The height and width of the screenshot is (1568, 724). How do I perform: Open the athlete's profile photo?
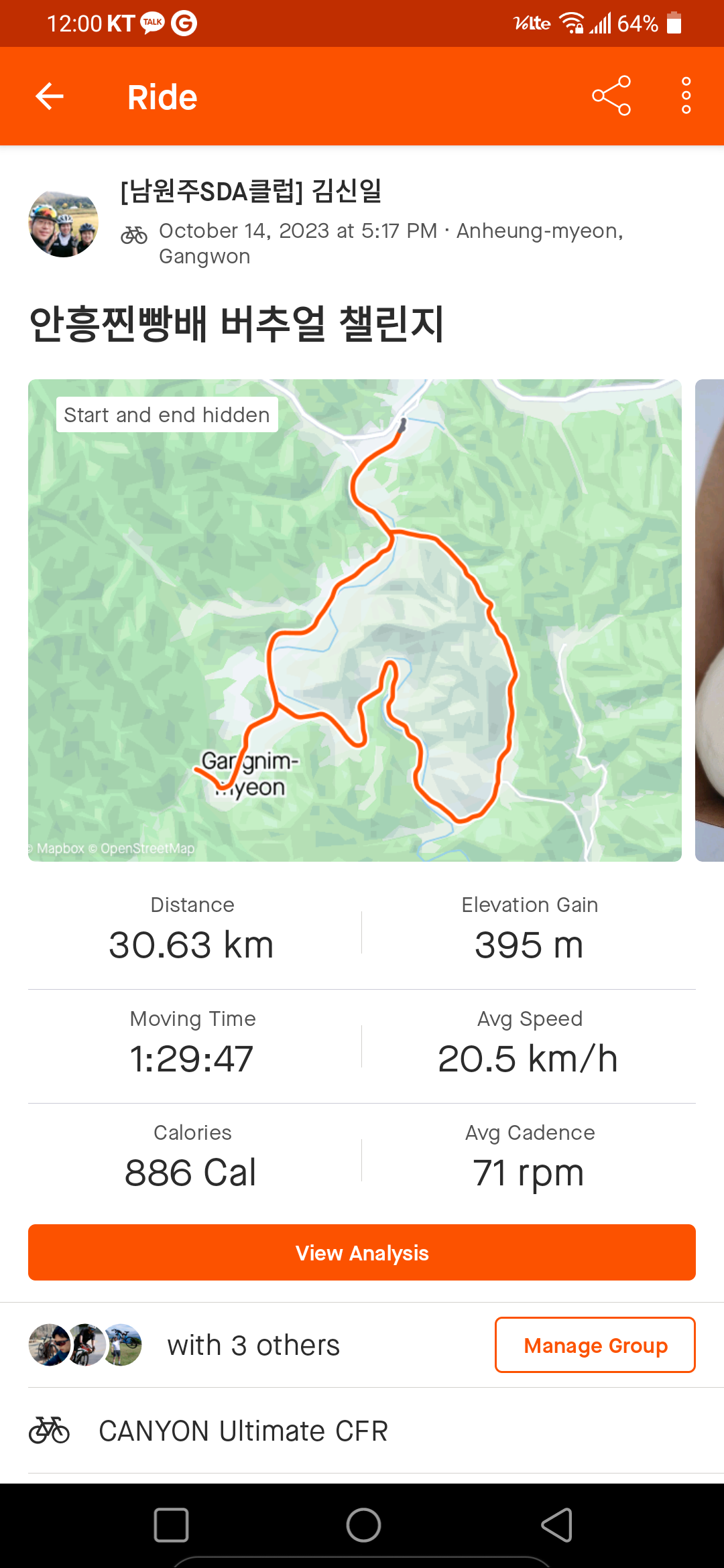pos(64,223)
